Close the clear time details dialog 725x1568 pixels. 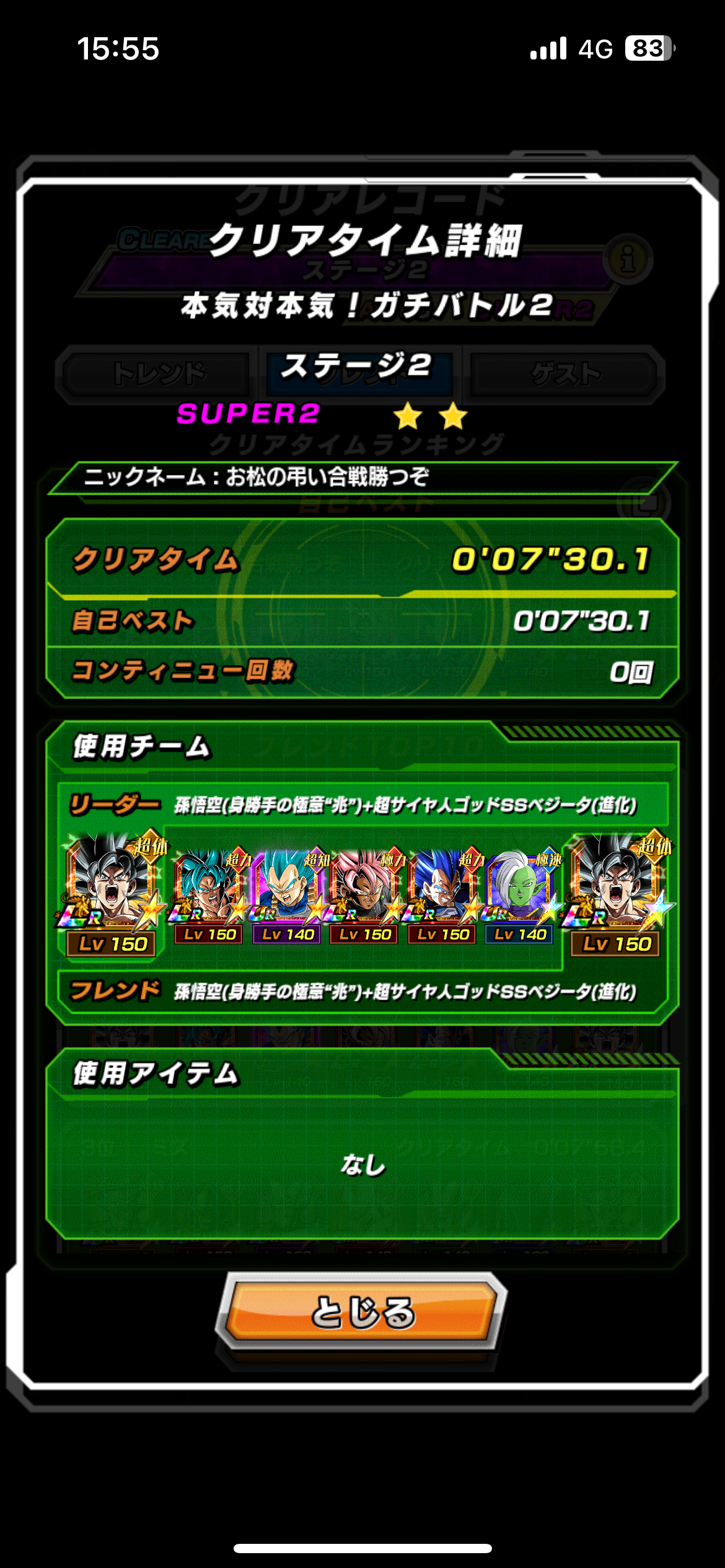click(x=362, y=1312)
